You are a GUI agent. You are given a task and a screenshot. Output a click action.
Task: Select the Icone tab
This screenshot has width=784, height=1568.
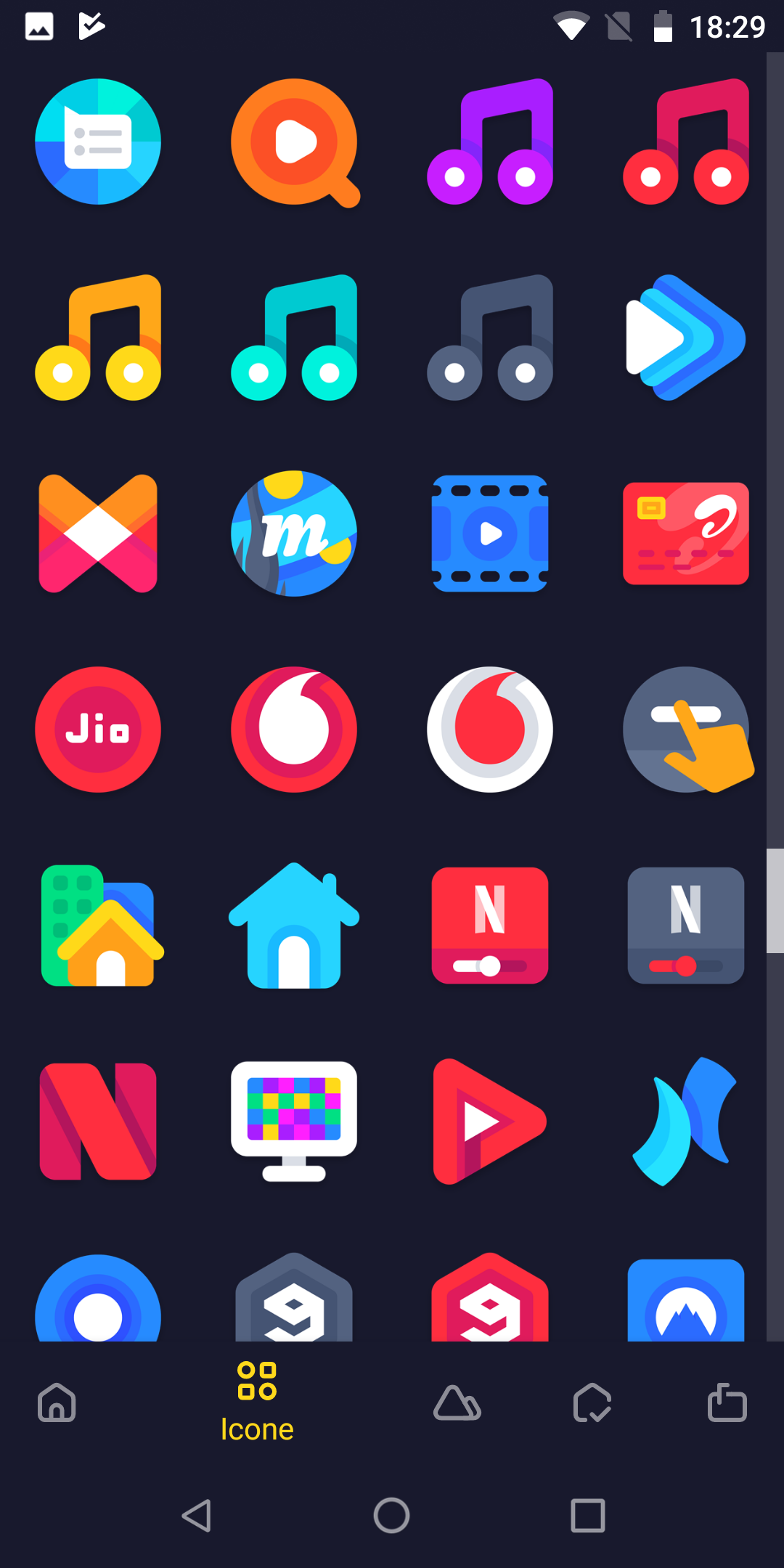(257, 1402)
